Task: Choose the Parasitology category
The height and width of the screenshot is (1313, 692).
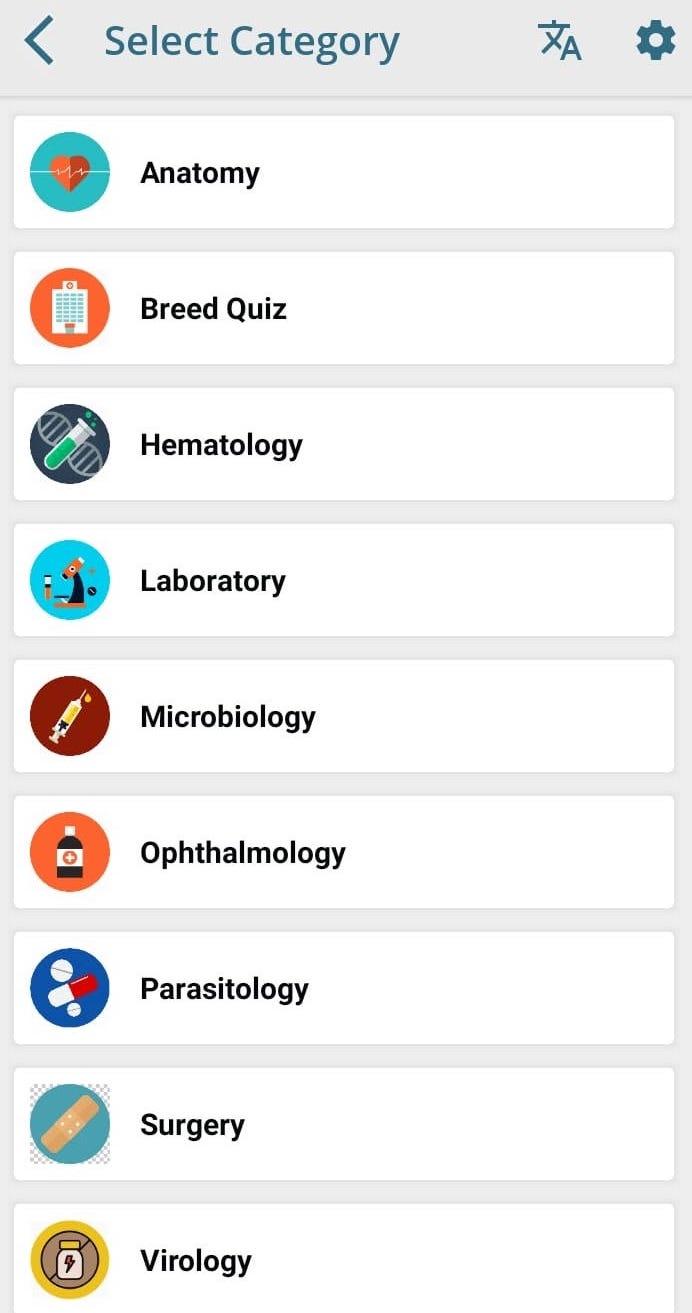Action: click(344, 988)
